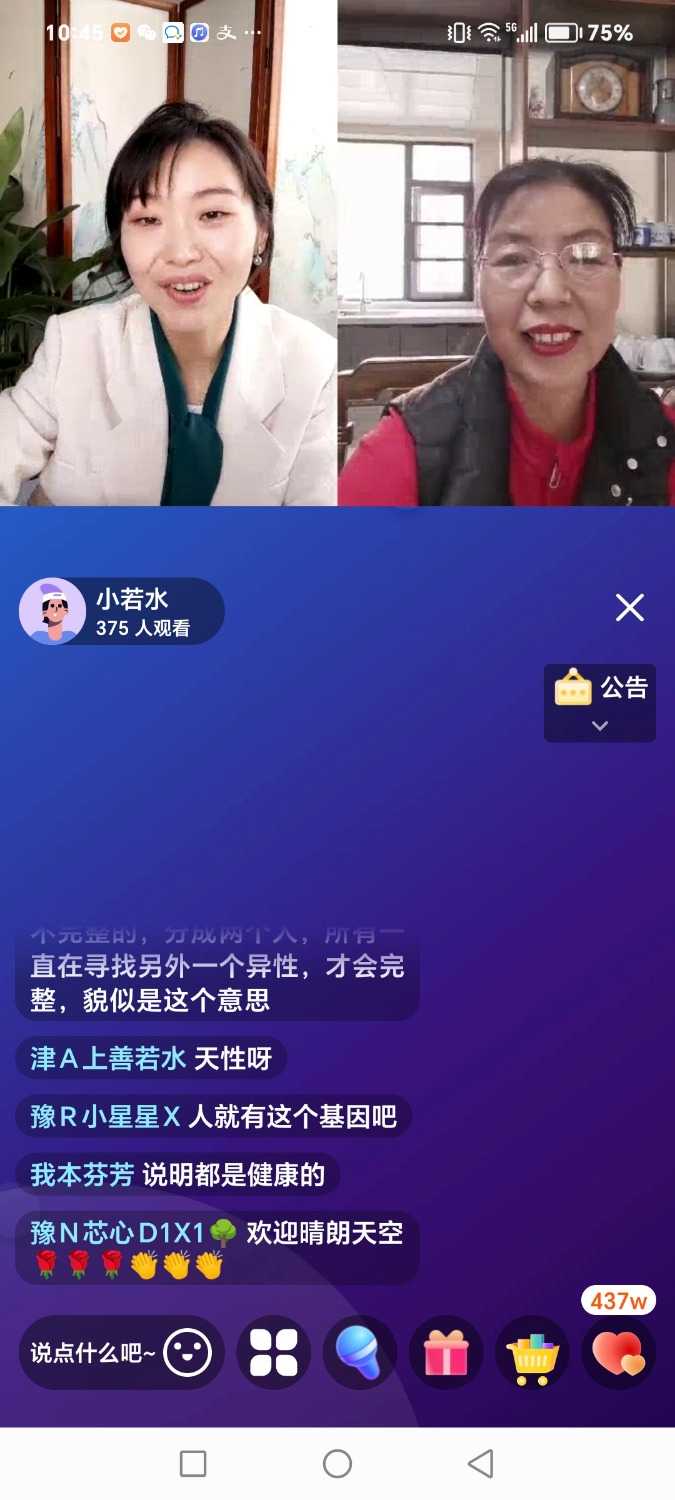
Task: Open the emoji picker in comment box
Action: click(x=188, y=1353)
